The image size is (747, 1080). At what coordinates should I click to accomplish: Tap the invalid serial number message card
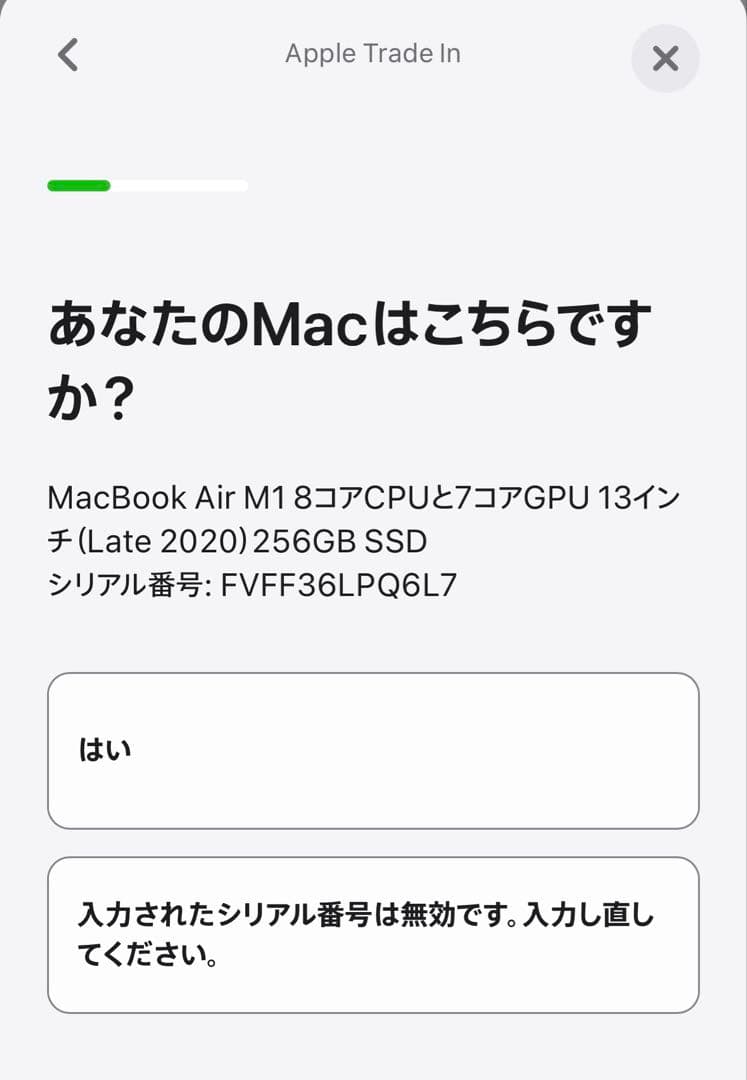(373, 933)
